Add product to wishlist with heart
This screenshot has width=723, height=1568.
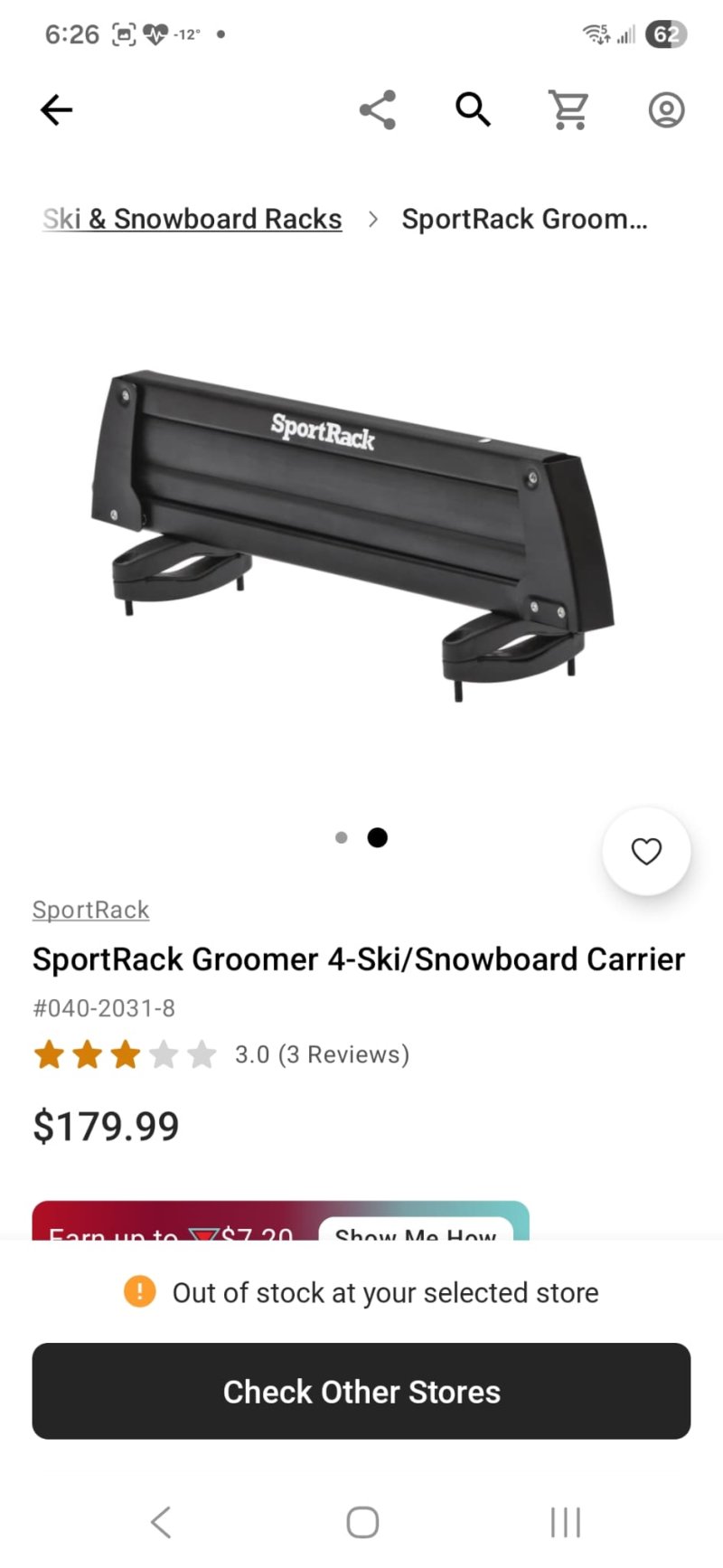646,851
